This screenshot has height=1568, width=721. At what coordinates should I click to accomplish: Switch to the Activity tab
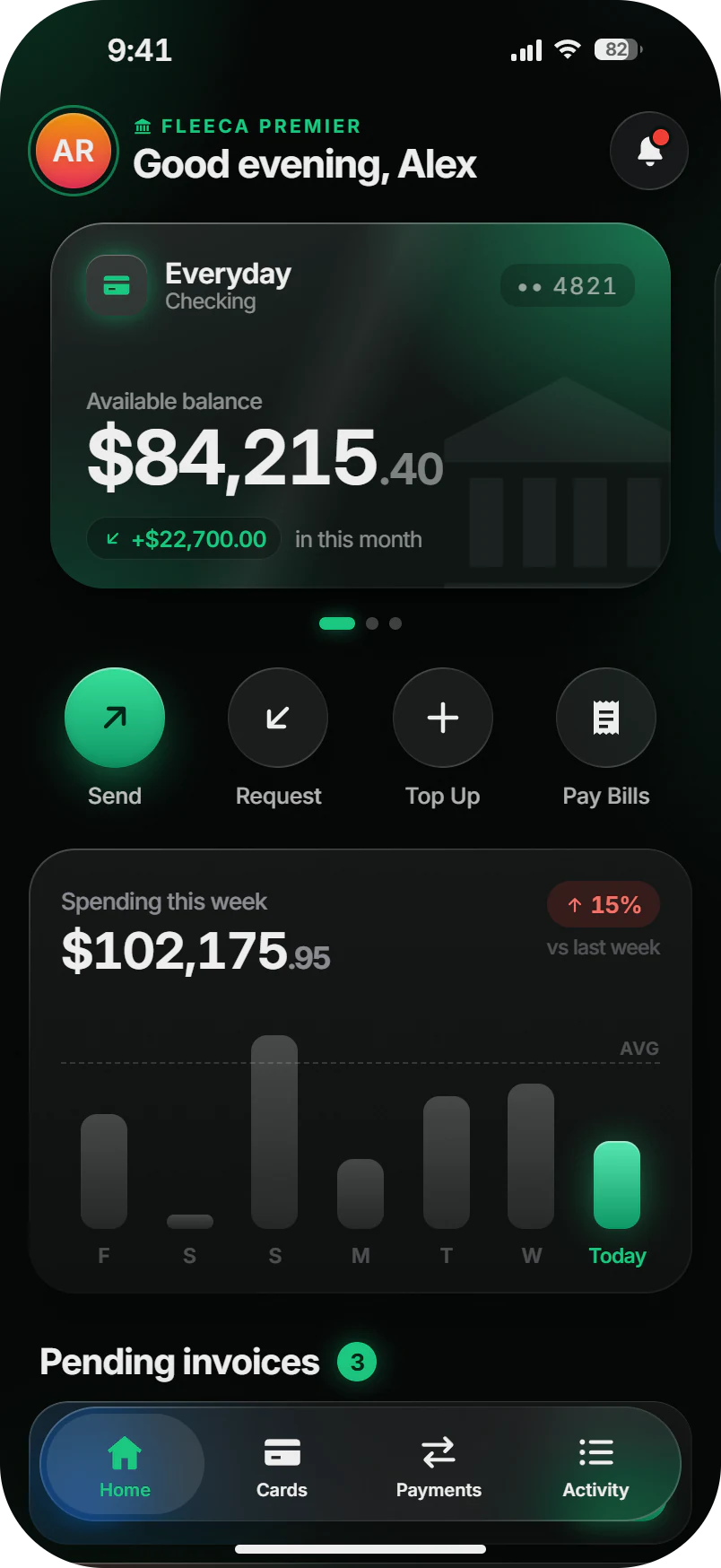coord(595,1464)
